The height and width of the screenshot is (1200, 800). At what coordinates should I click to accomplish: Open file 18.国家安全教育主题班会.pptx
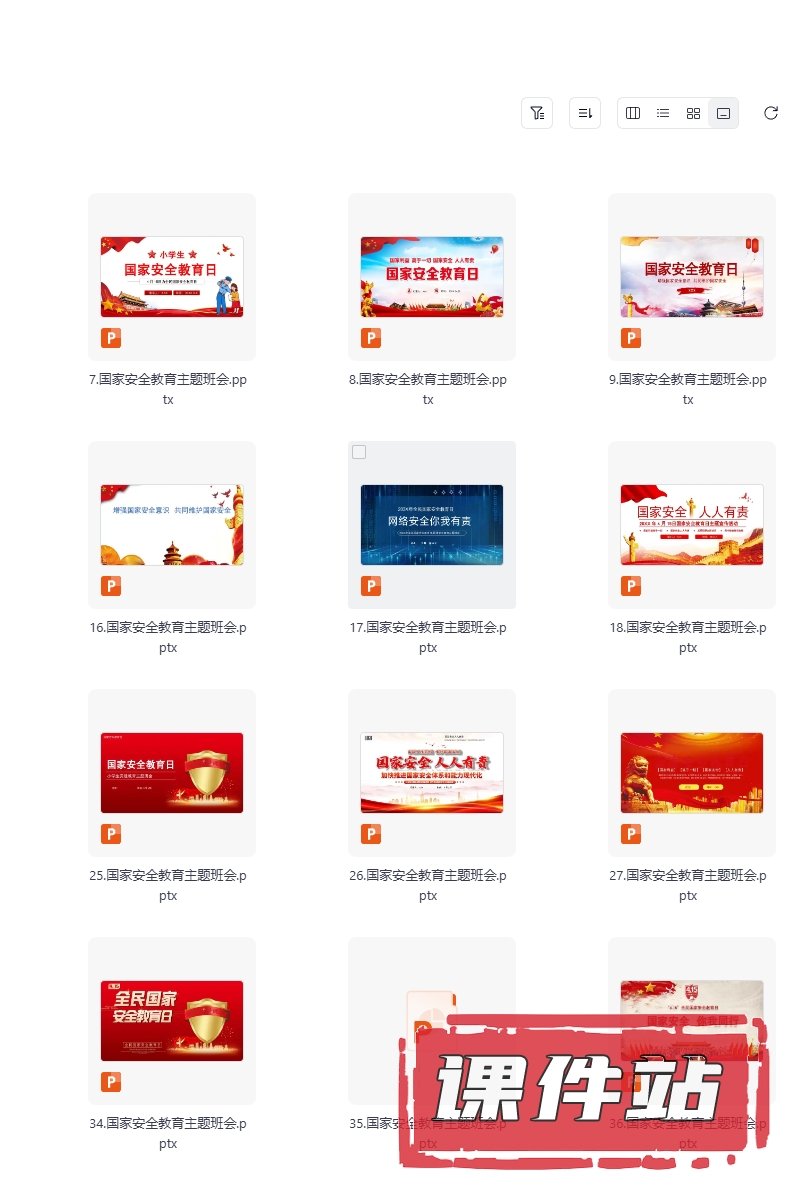[692, 525]
